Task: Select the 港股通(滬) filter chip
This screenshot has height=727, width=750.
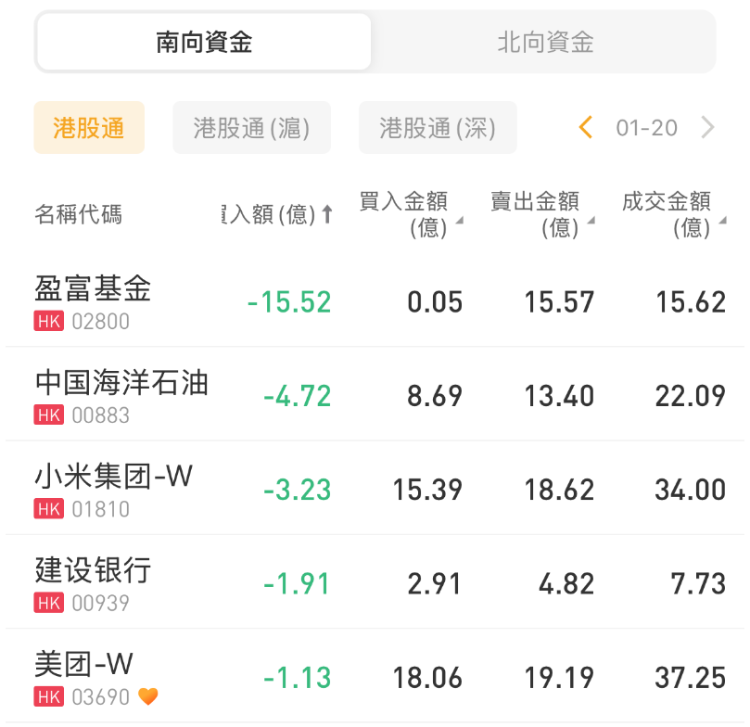Action: [251, 128]
